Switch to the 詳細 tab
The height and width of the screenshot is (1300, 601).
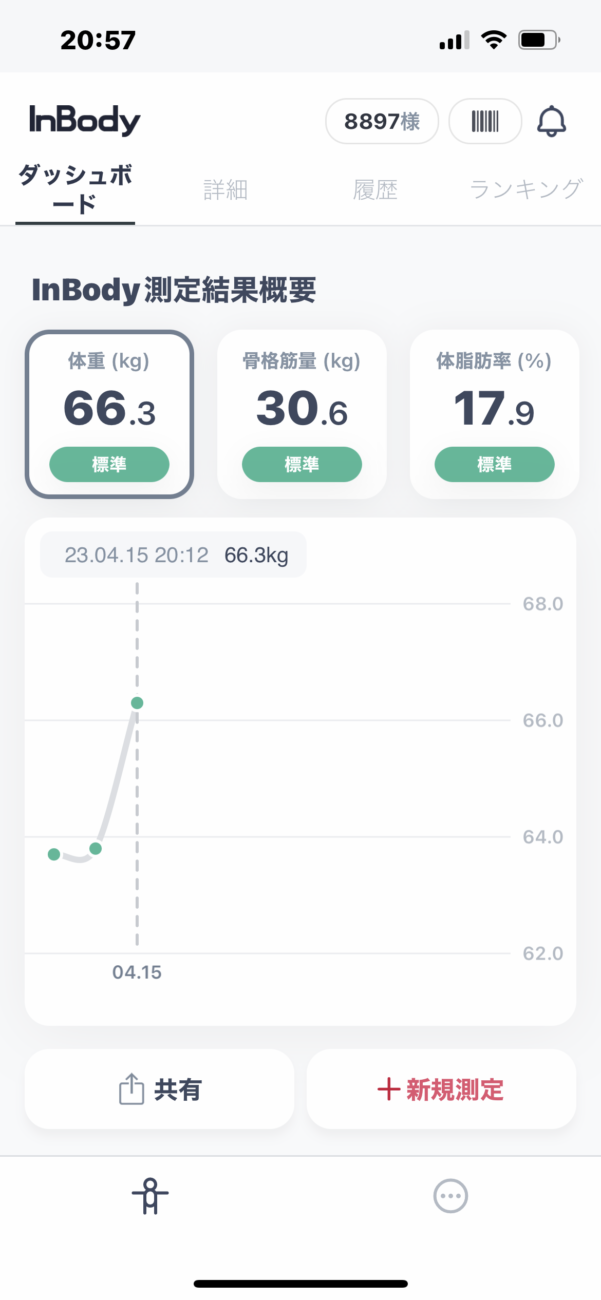pos(225,190)
